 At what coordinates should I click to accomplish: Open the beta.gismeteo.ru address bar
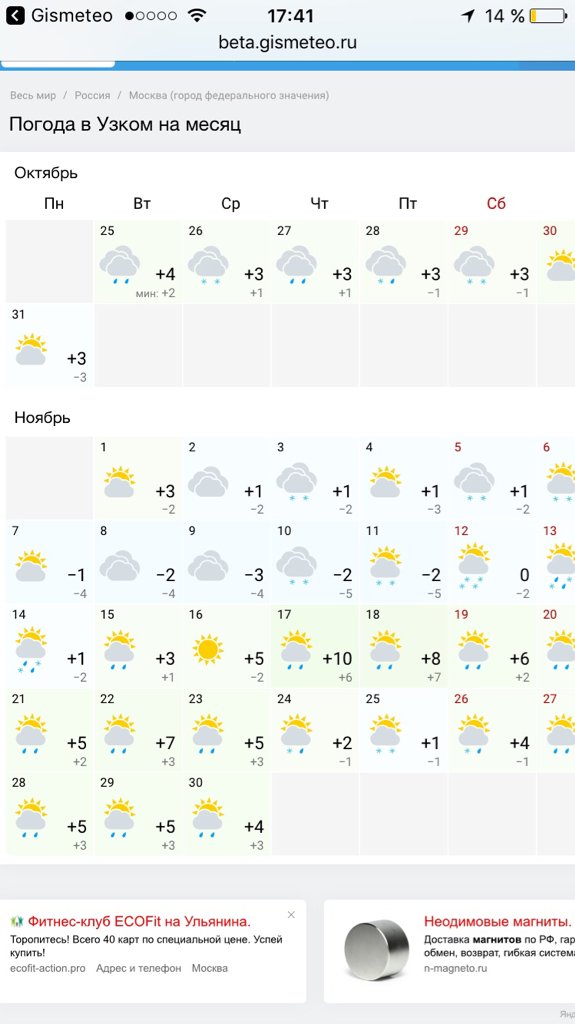[x=288, y=43]
